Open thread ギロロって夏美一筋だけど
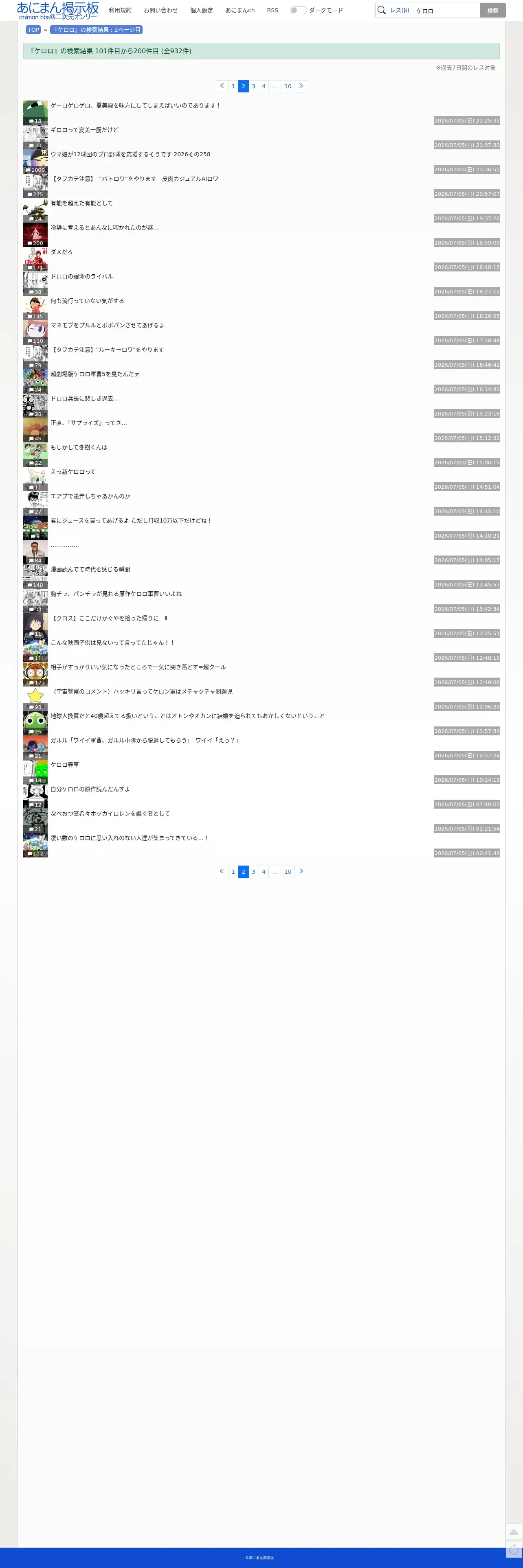Image resolution: width=523 pixels, height=1568 pixels. coord(85,130)
